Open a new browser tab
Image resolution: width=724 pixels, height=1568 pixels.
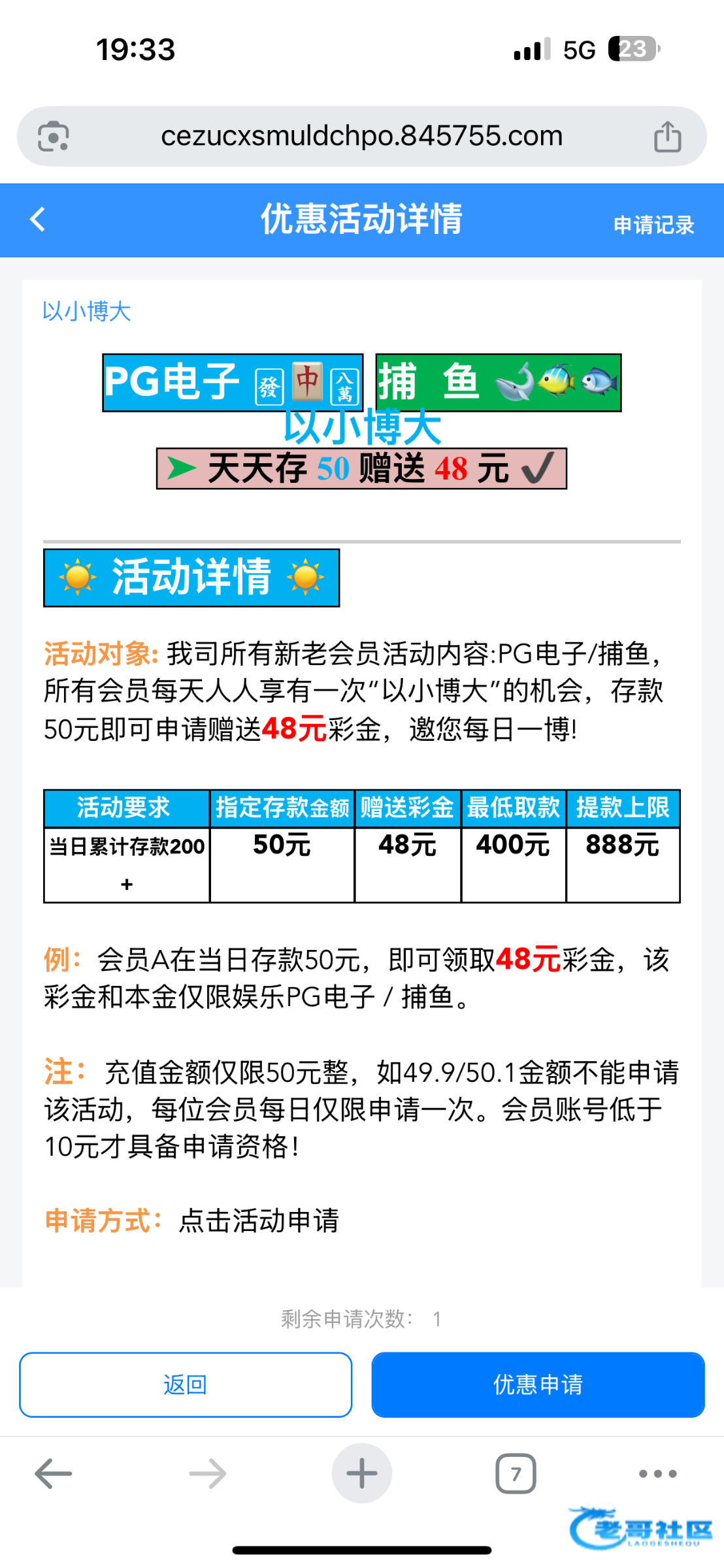coord(361,1473)
